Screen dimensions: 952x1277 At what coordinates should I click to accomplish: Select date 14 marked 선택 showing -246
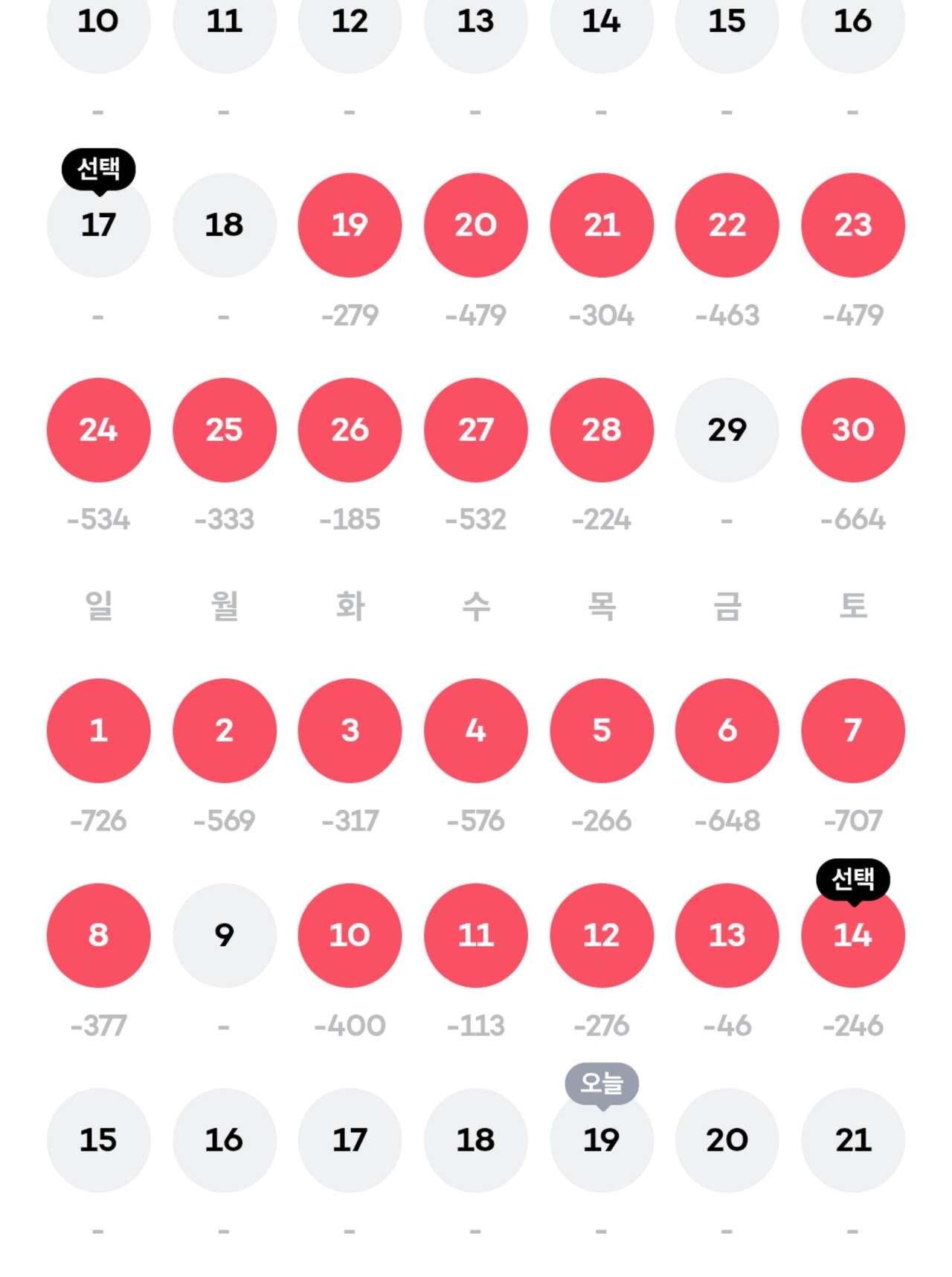tap(852, 935)
